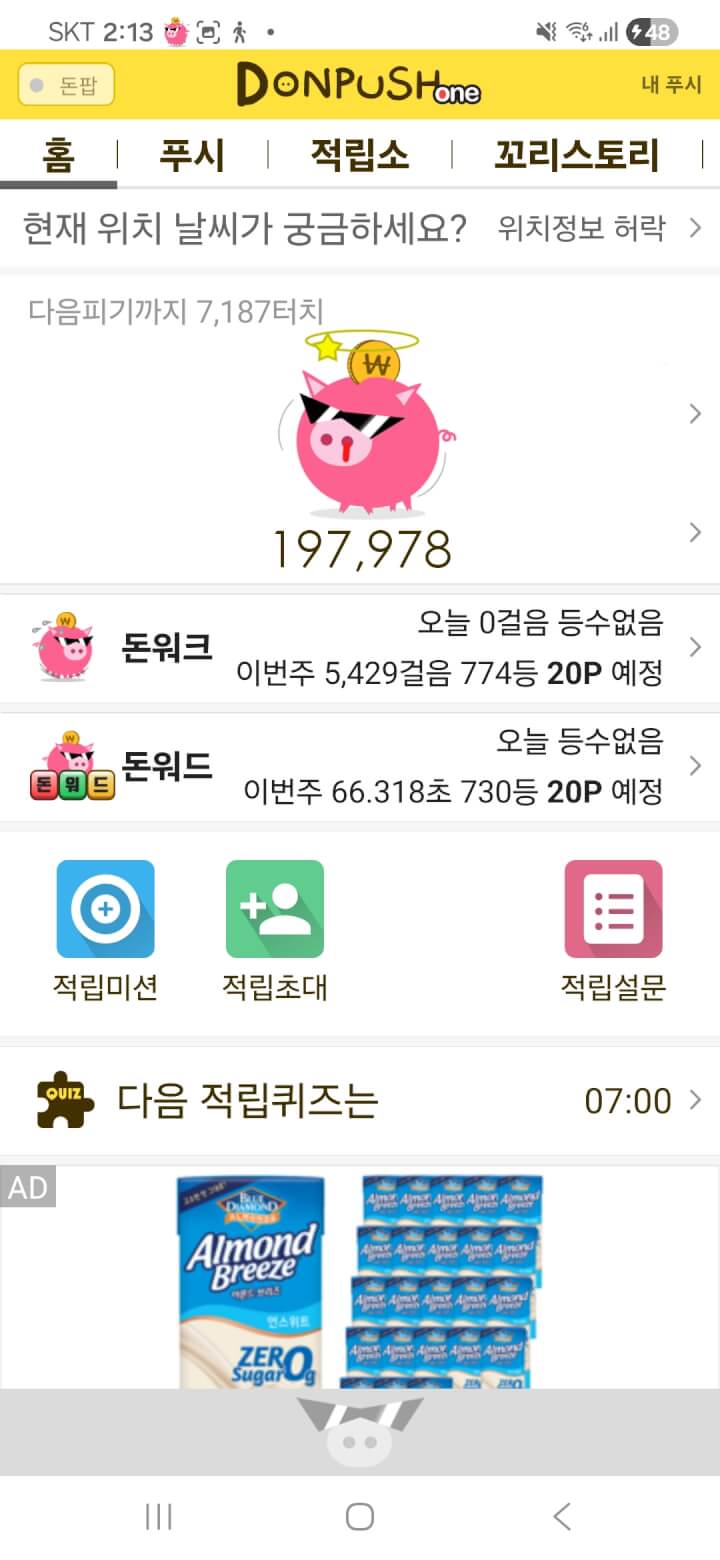Viewport: 720px width, 1560px height.
Task: Open the 돈워드 ranking row
Action: 360,767
